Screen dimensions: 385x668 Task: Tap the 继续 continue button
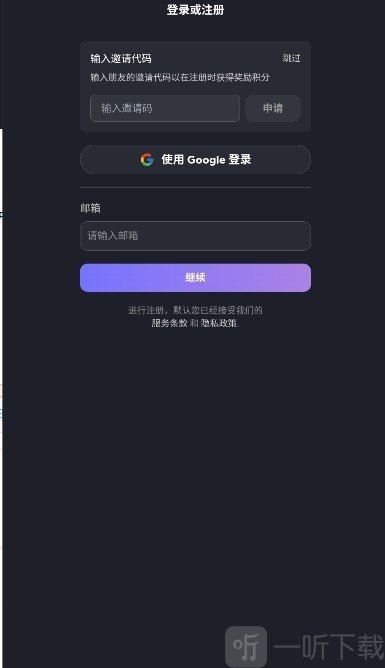(x=195, y=278)
